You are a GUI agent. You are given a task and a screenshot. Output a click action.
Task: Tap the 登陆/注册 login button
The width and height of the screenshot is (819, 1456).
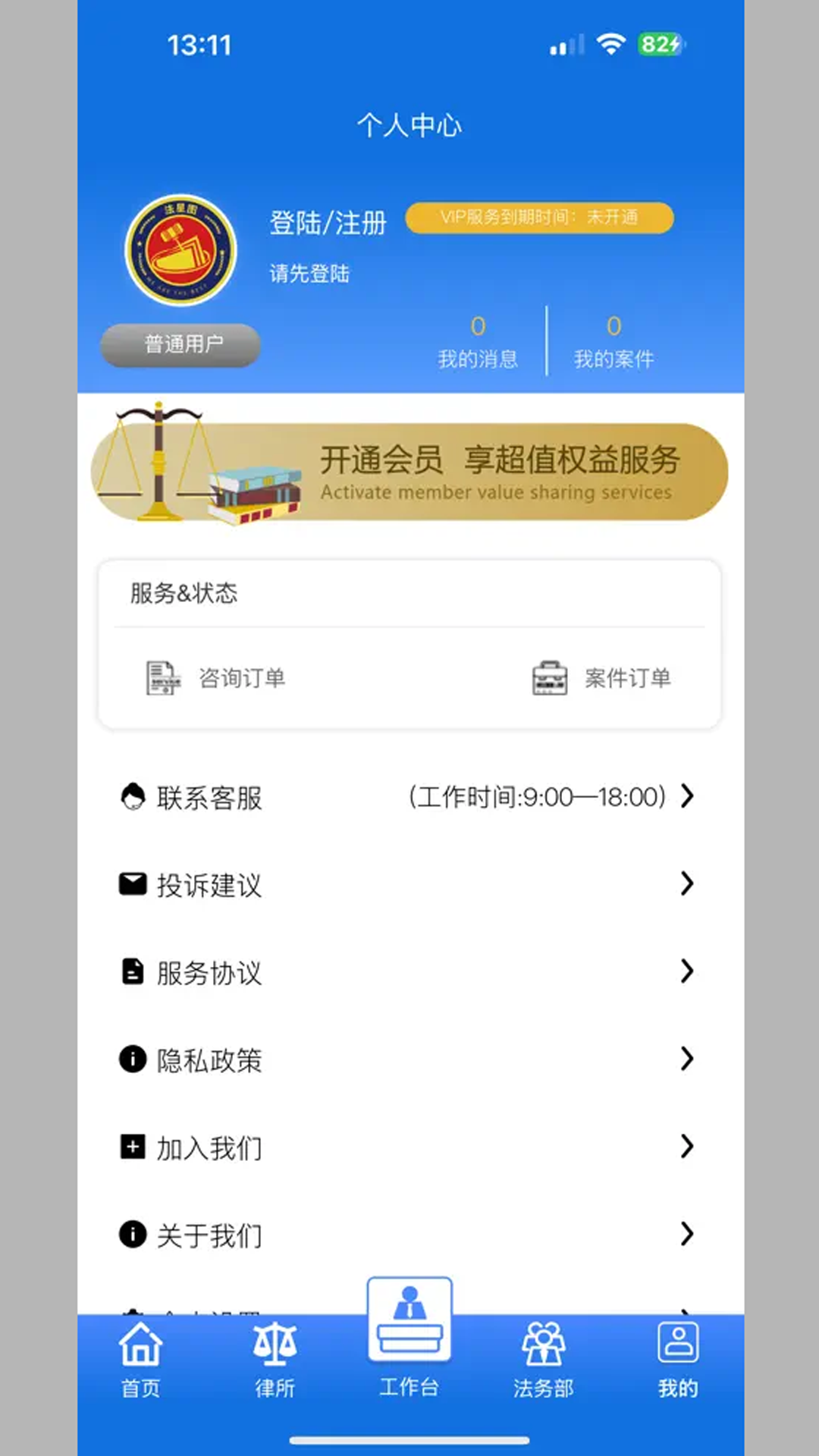coord(328,222)
